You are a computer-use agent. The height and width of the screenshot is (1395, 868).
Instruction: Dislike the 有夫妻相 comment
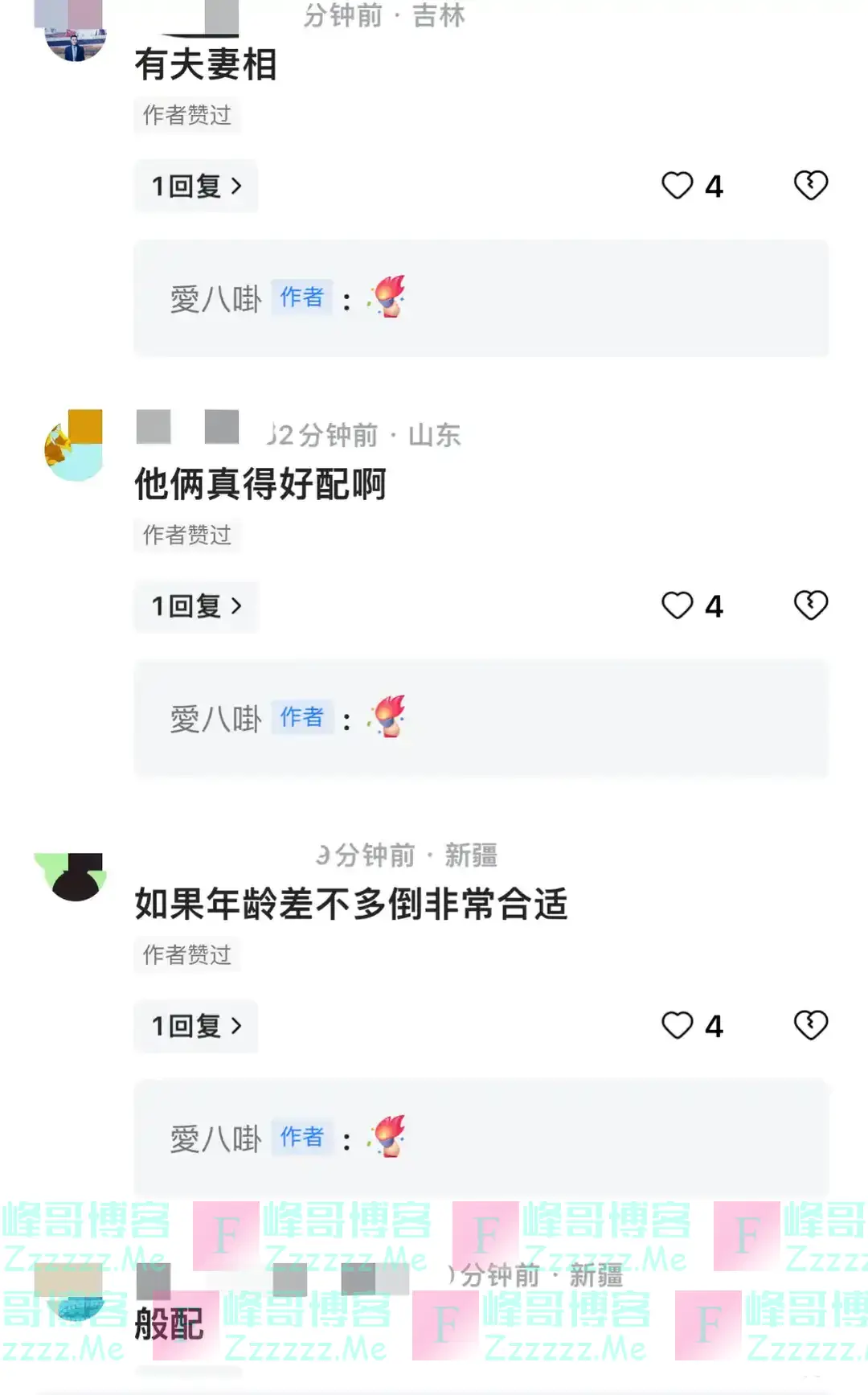coord(810,186)
